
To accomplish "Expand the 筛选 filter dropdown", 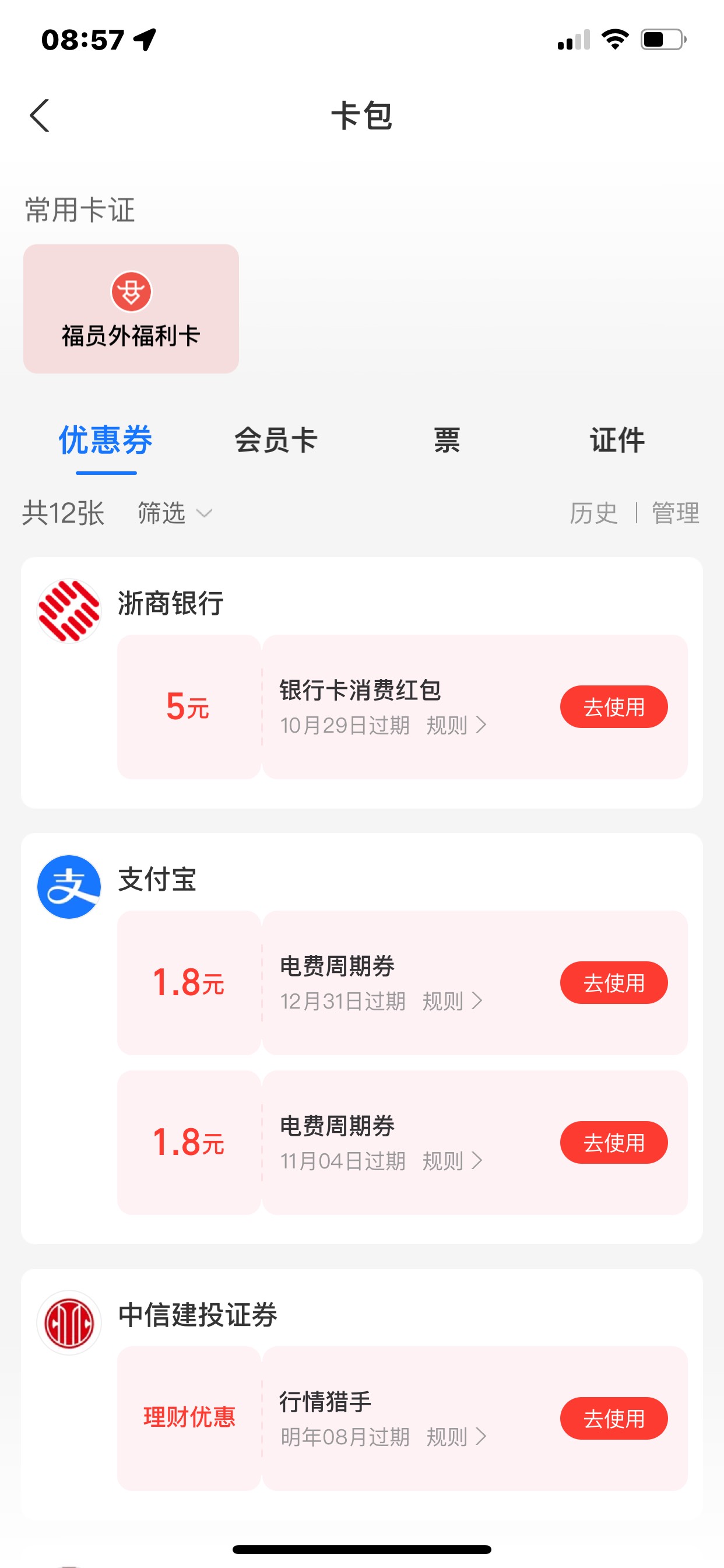I will [x=175, y=513].
